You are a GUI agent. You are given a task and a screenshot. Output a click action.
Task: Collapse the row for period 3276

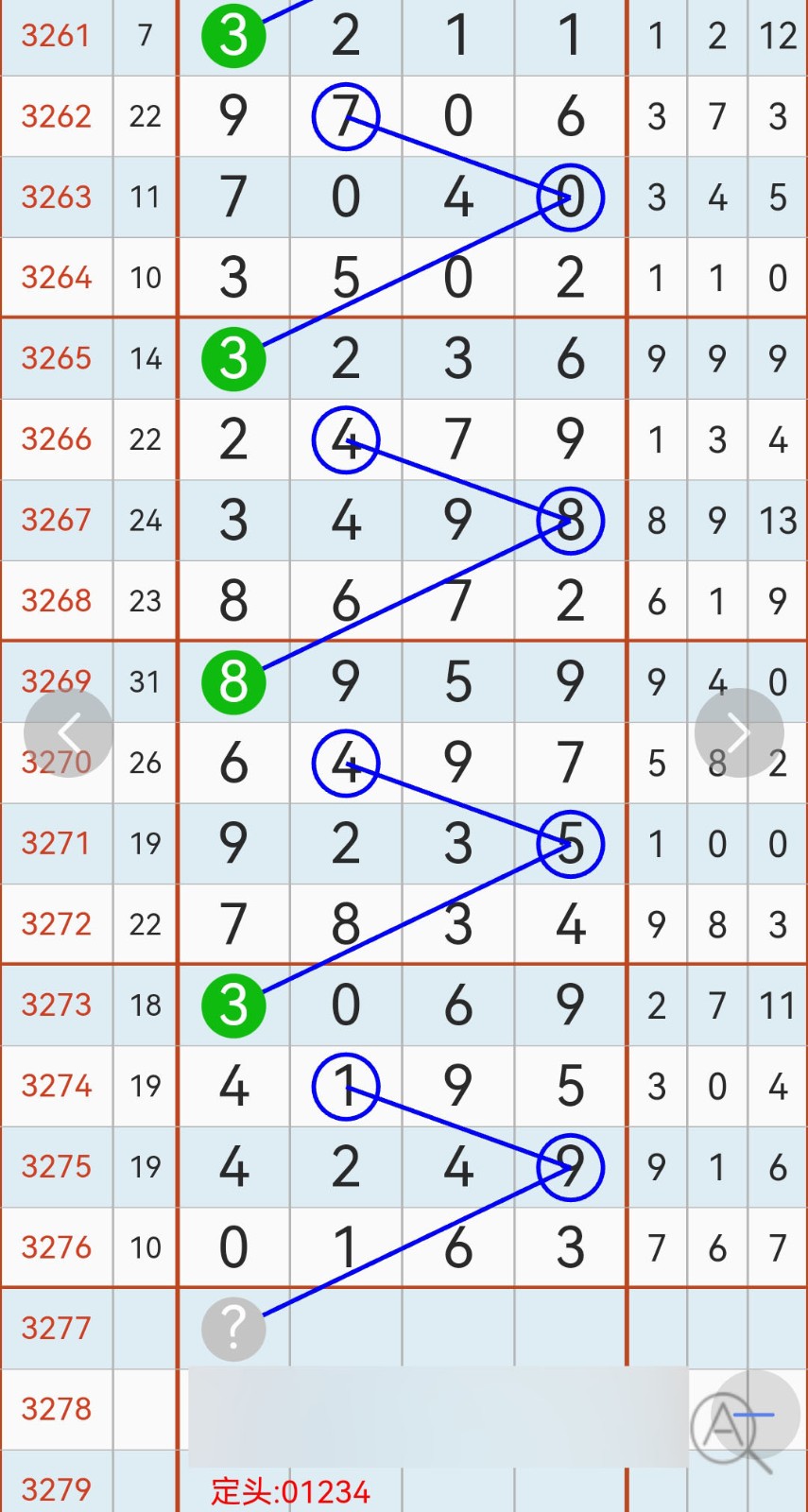coord(57,1246)
